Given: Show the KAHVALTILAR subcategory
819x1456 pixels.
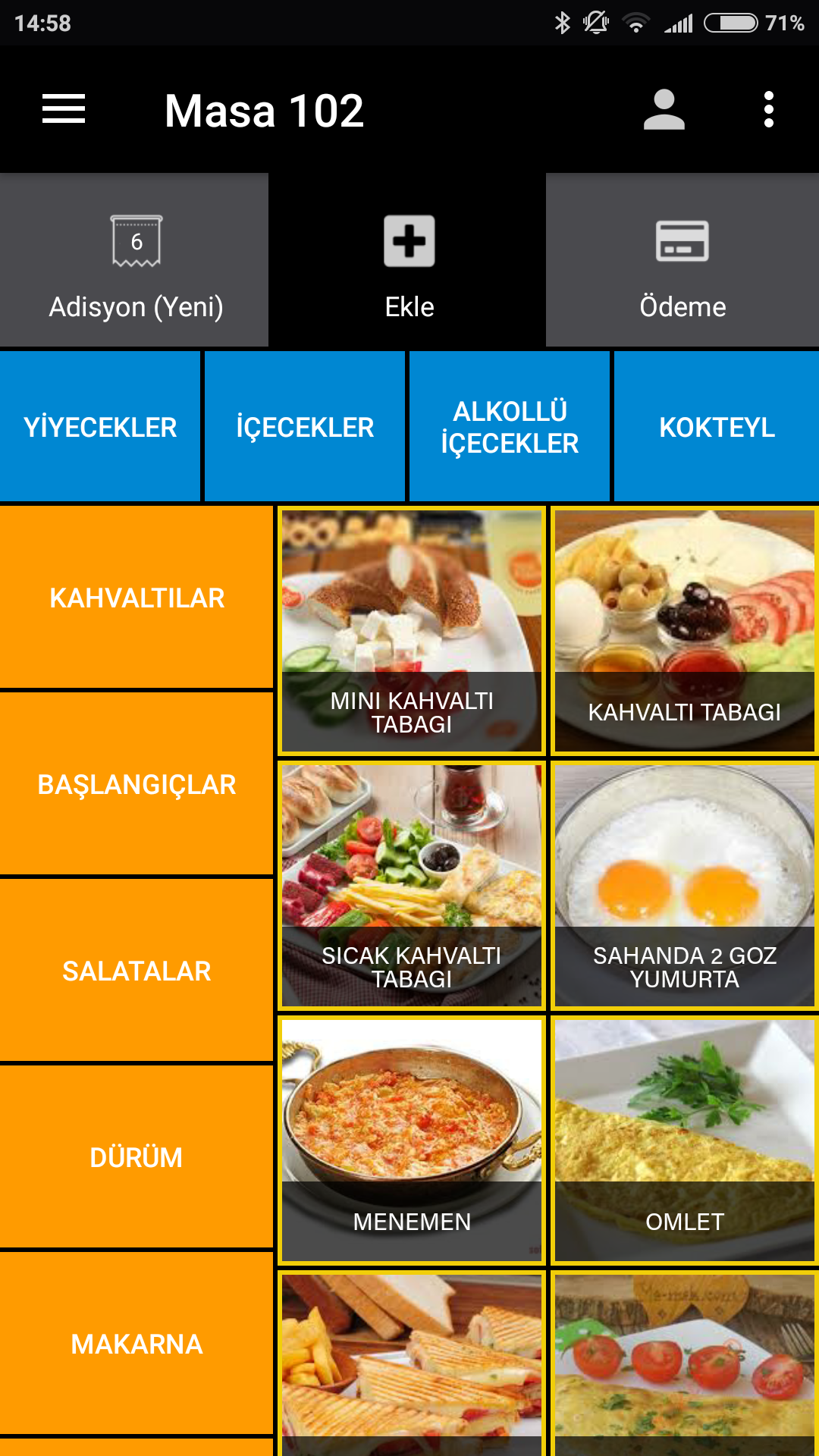Looking at the screenshot, I should 136,598.
